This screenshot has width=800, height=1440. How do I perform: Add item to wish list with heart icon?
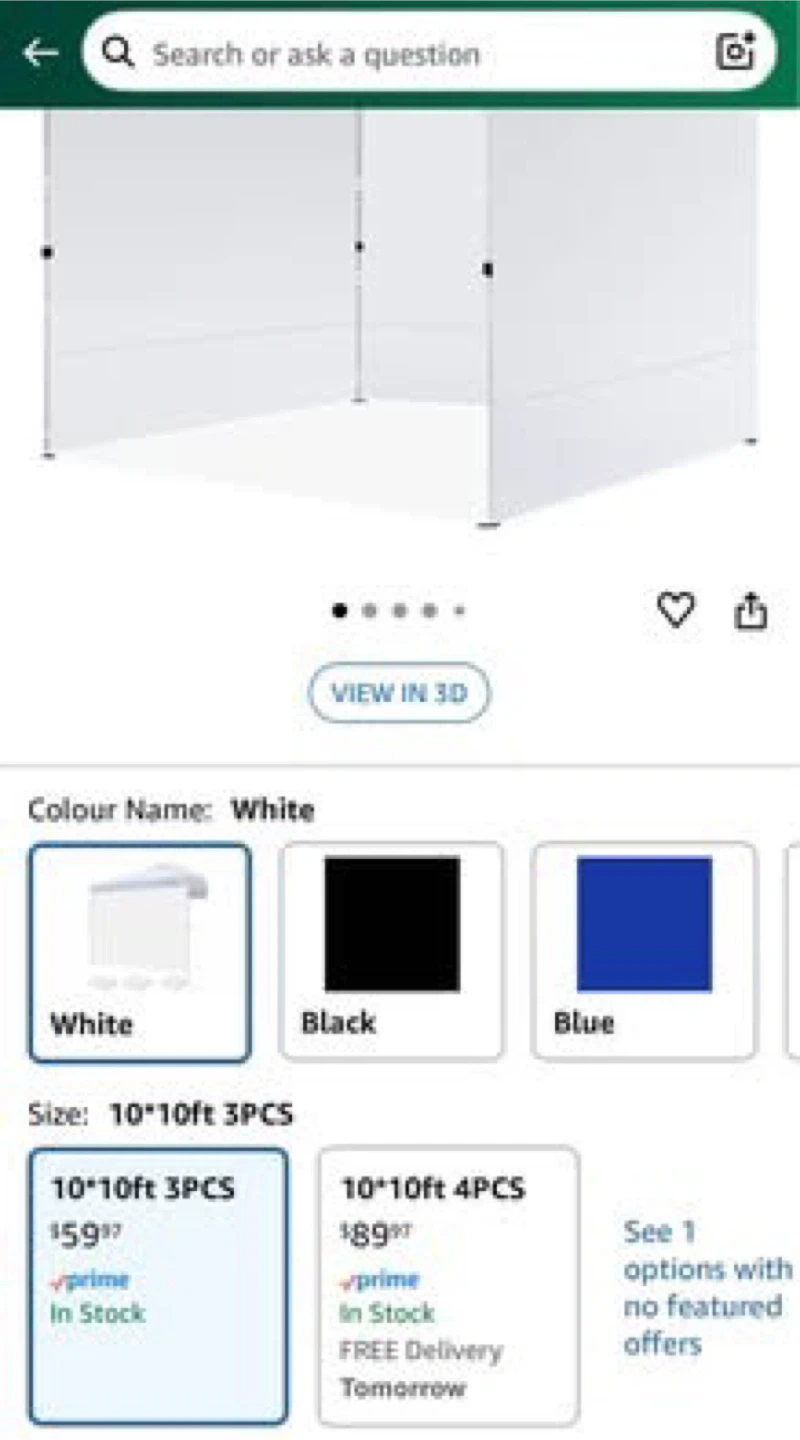point(675,609)
